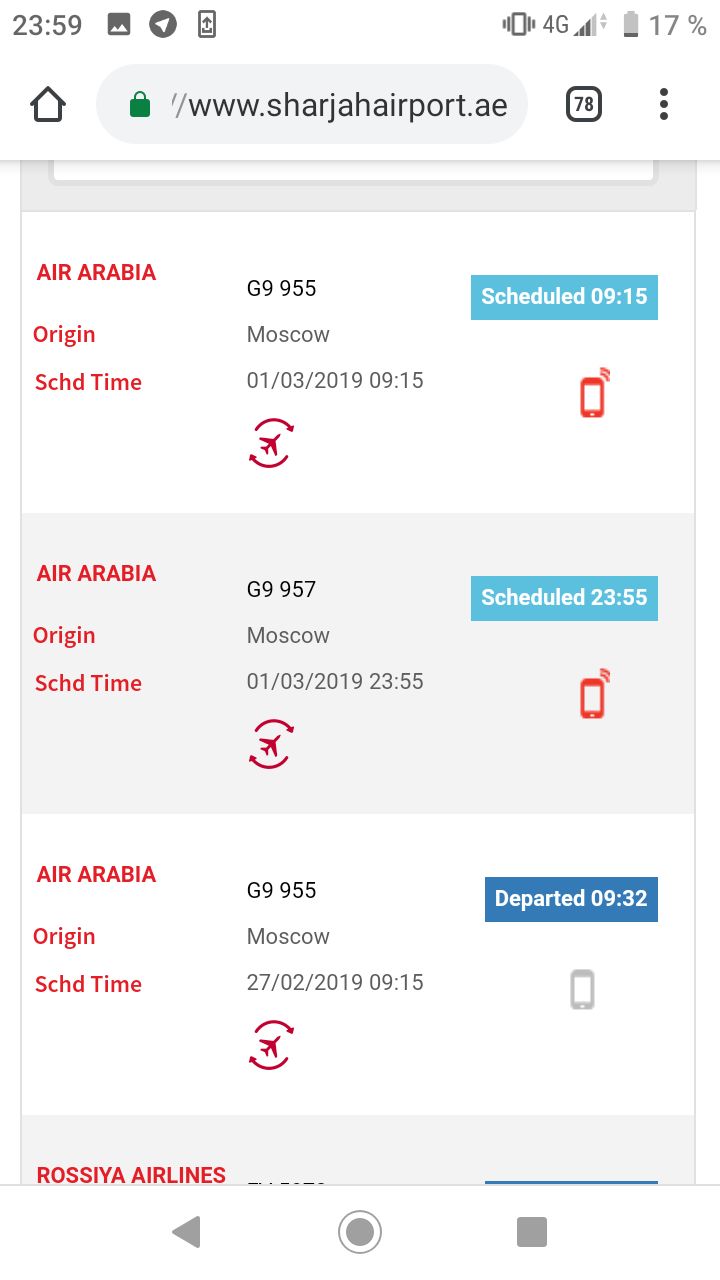
Task: Tap the mobile alert icon for flight G9 957
Action: [x=594, y=694]
